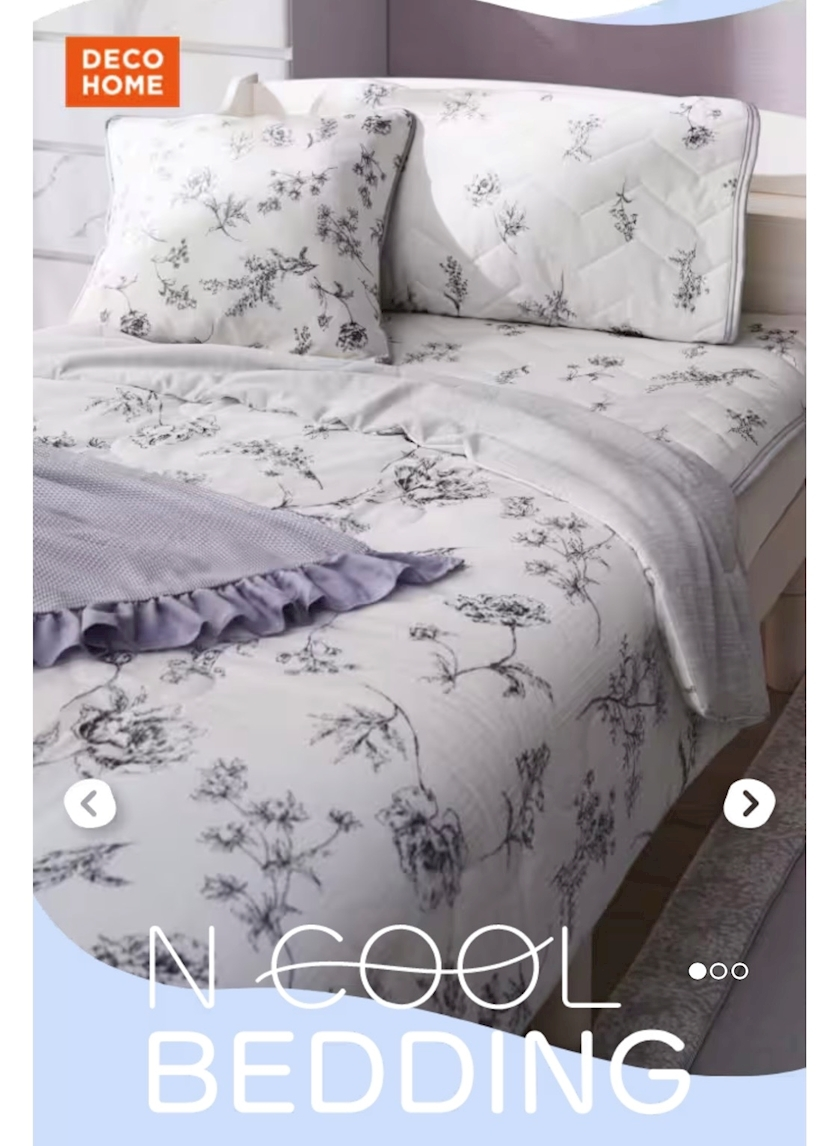
Task: Go to the previous banner slide
Action: pyautogui.click(x=90, y=803)
